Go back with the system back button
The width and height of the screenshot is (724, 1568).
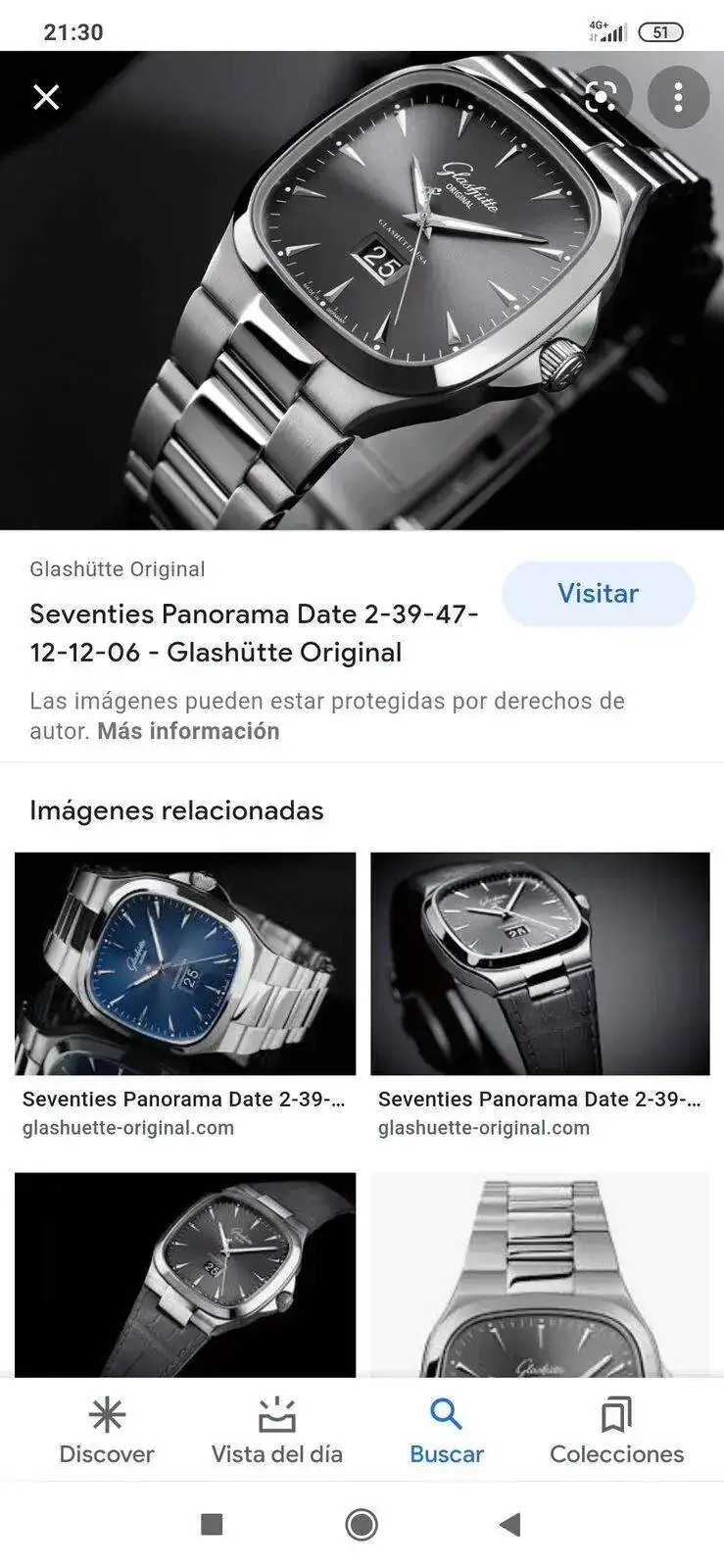(x=509, y=1524)
